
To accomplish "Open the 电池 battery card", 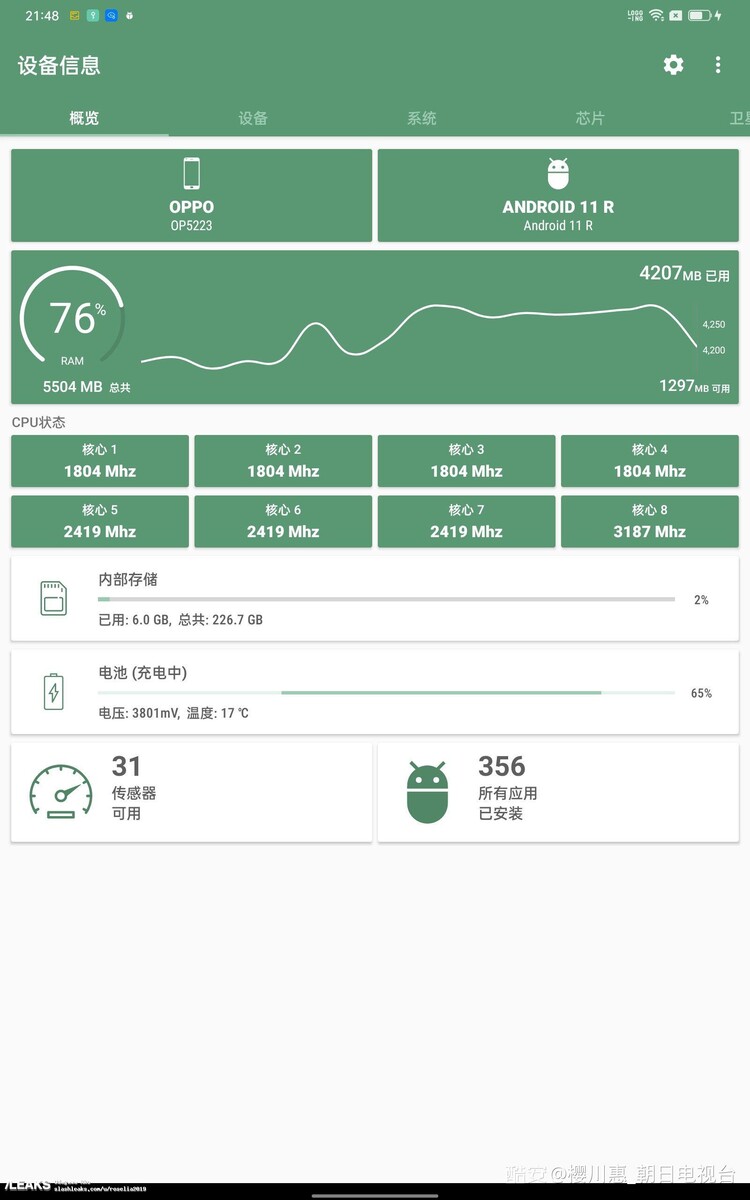I will (x=375, y=692).
